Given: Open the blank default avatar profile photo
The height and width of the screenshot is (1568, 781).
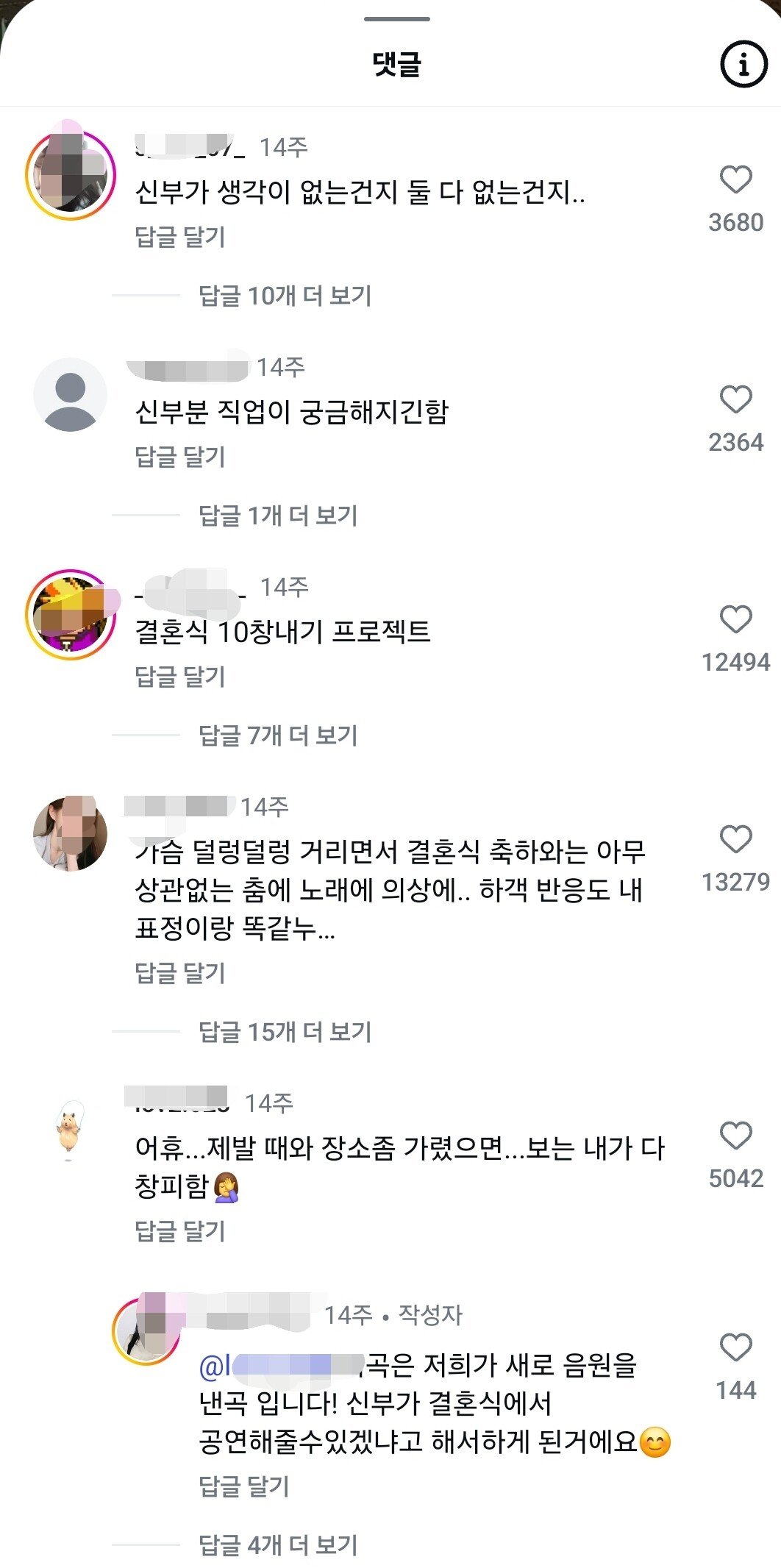Looking at the screenshot, I should (x=71, y=395).
